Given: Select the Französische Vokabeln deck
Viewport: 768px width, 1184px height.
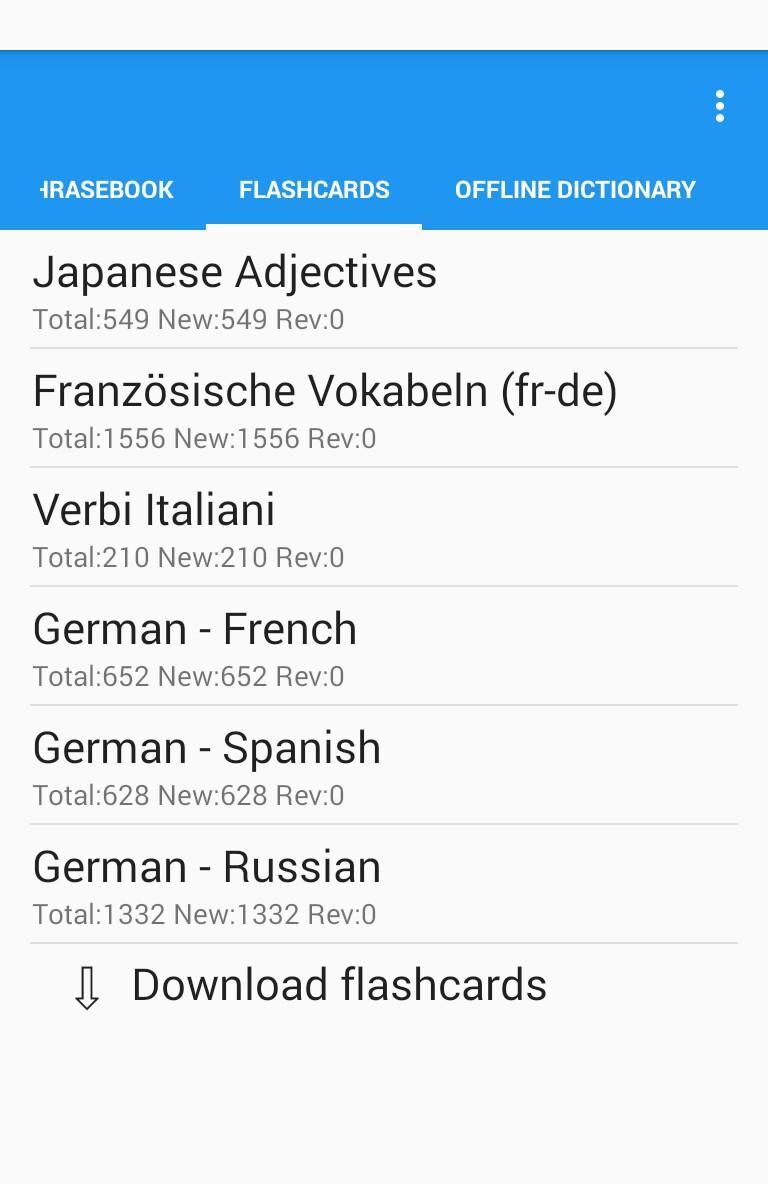Looking at the screenshot, I should pyautogui.click(x=326, y=391).
